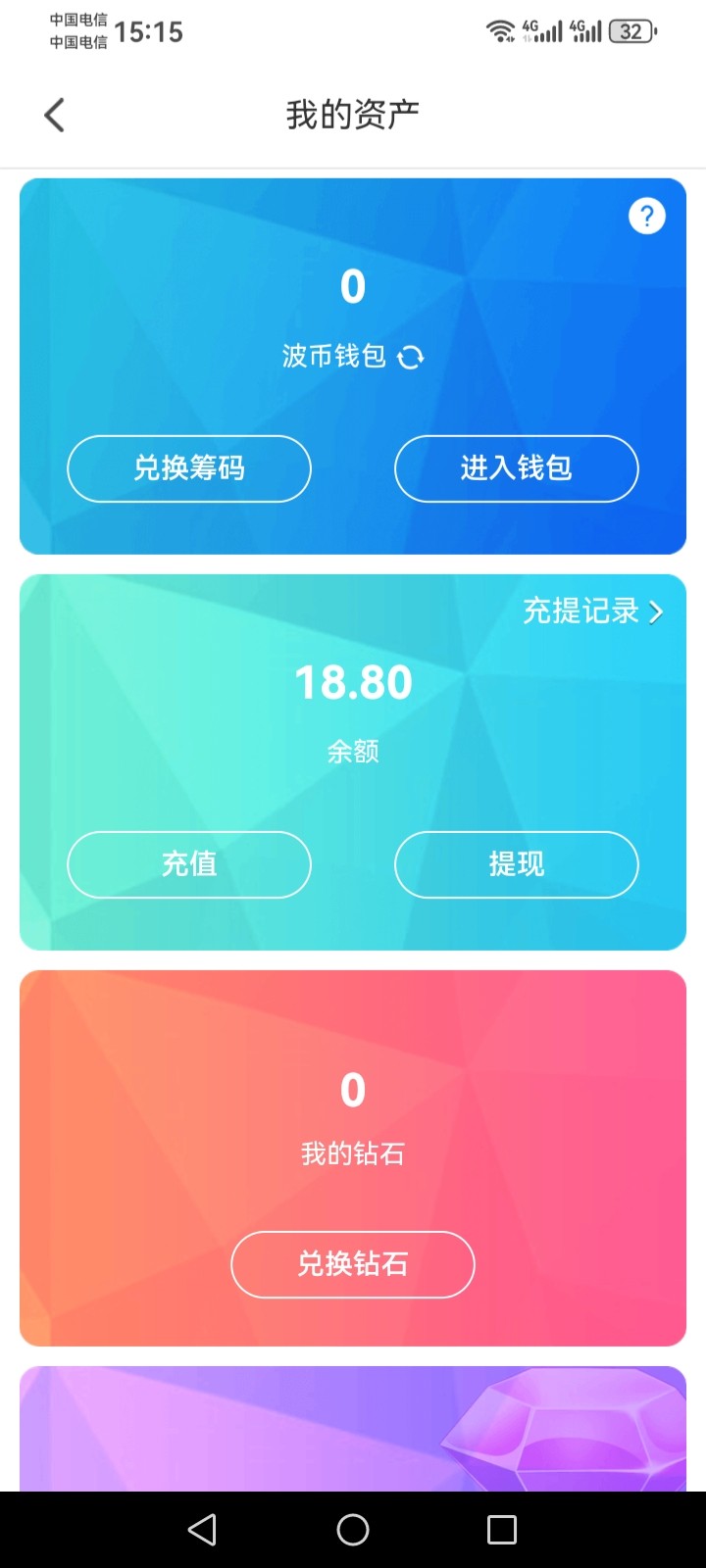The height and width of the screenshot is (1568, 706).
Task: Tap 充值 to top up balance
Action: coord(189,864)
